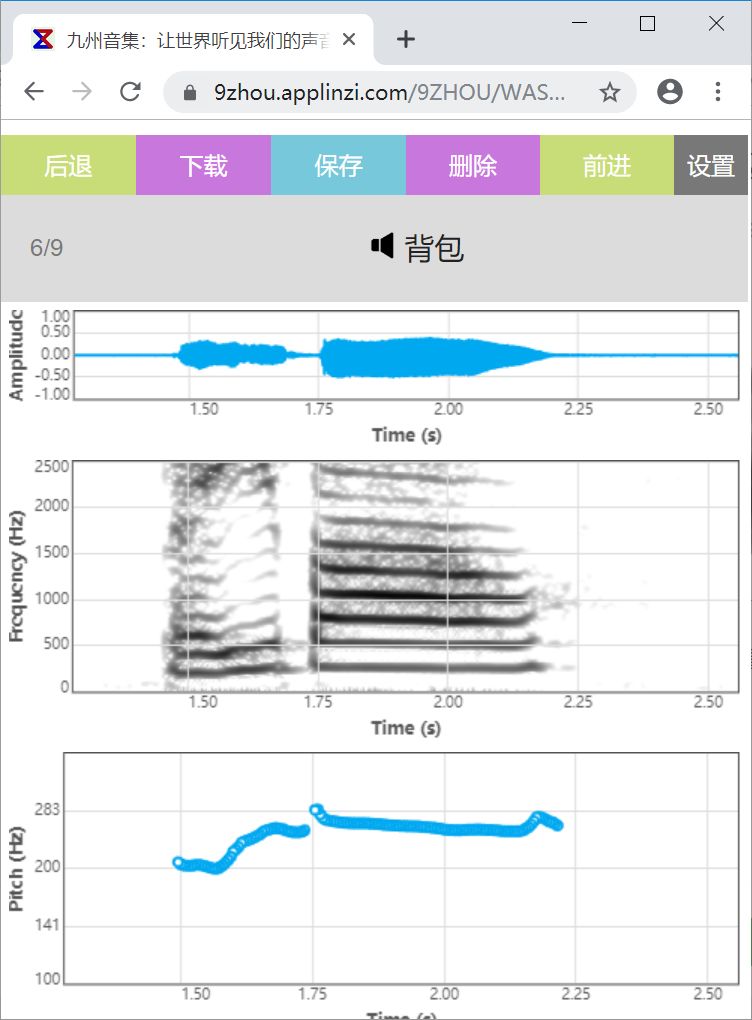Open a new browser tab
Screen dimensions: 752x1020
(405, 40)
